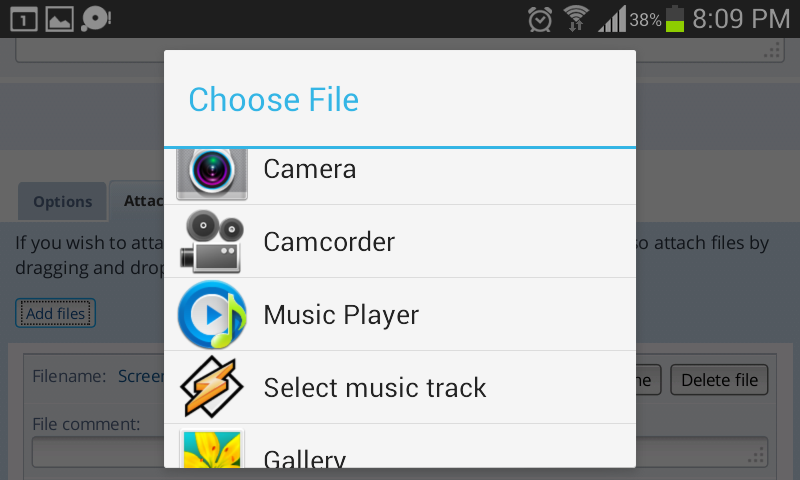This screenshot has width=800, height=480.
Task: Tap the Delete file button
Action: click(x=719, y=380)
